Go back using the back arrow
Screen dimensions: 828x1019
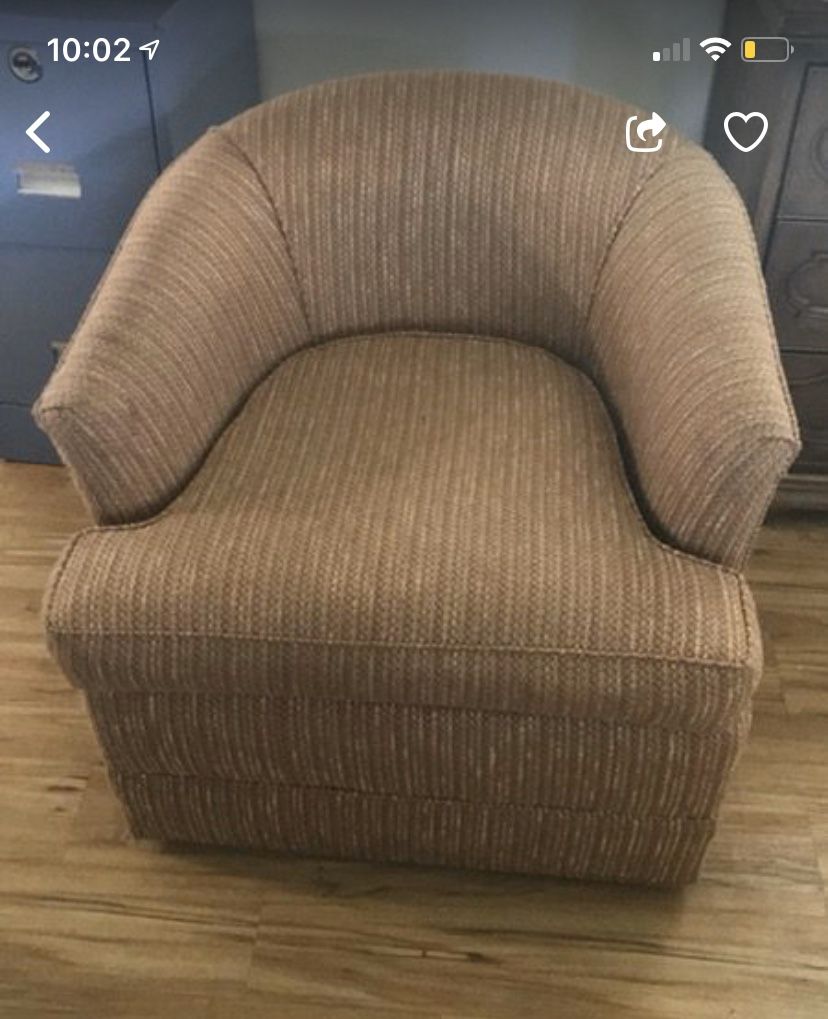click(x=39, y=132)
